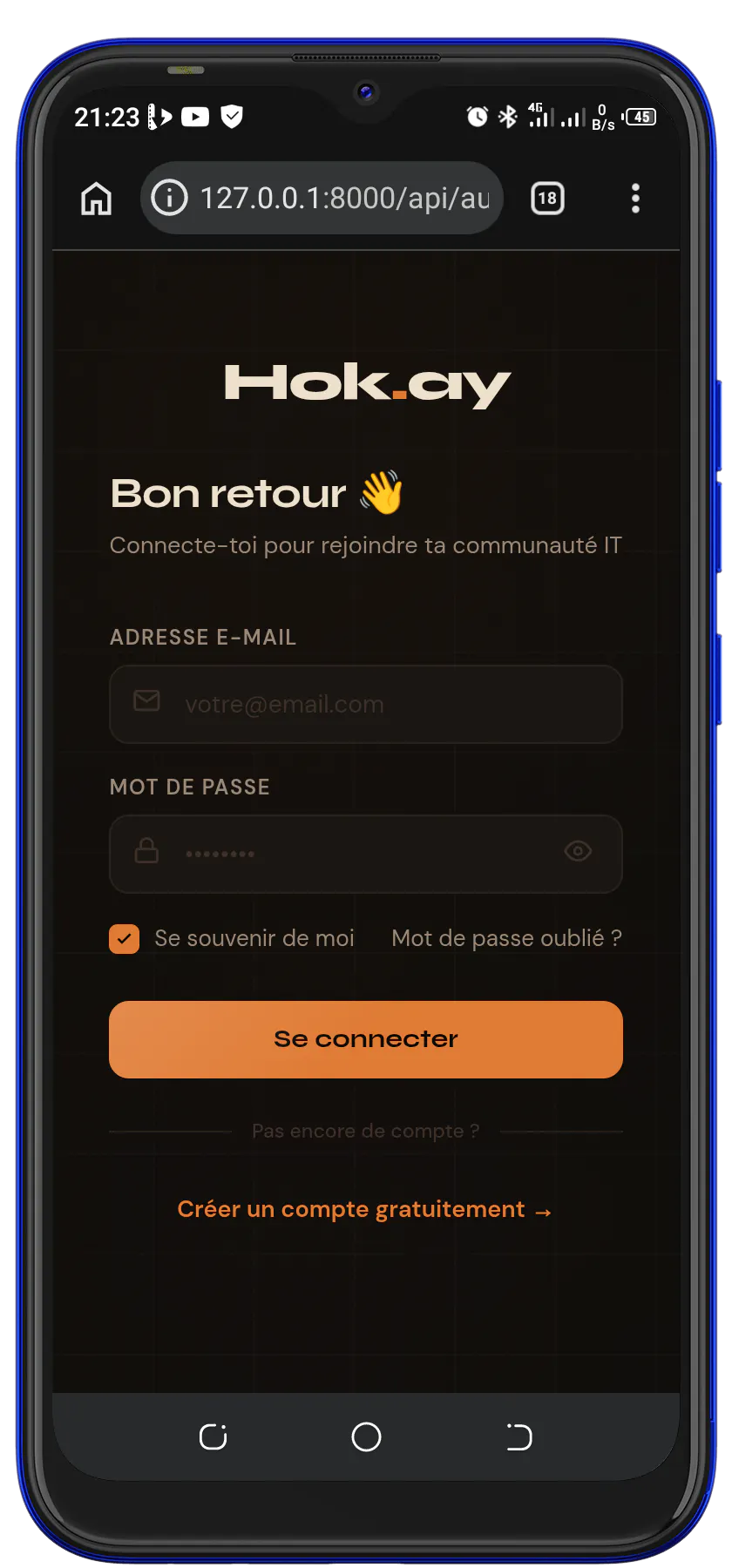Viewport: 732px width, 1568px height.
Task: Uncheck Se souvenir de moi
Action: 124,939
